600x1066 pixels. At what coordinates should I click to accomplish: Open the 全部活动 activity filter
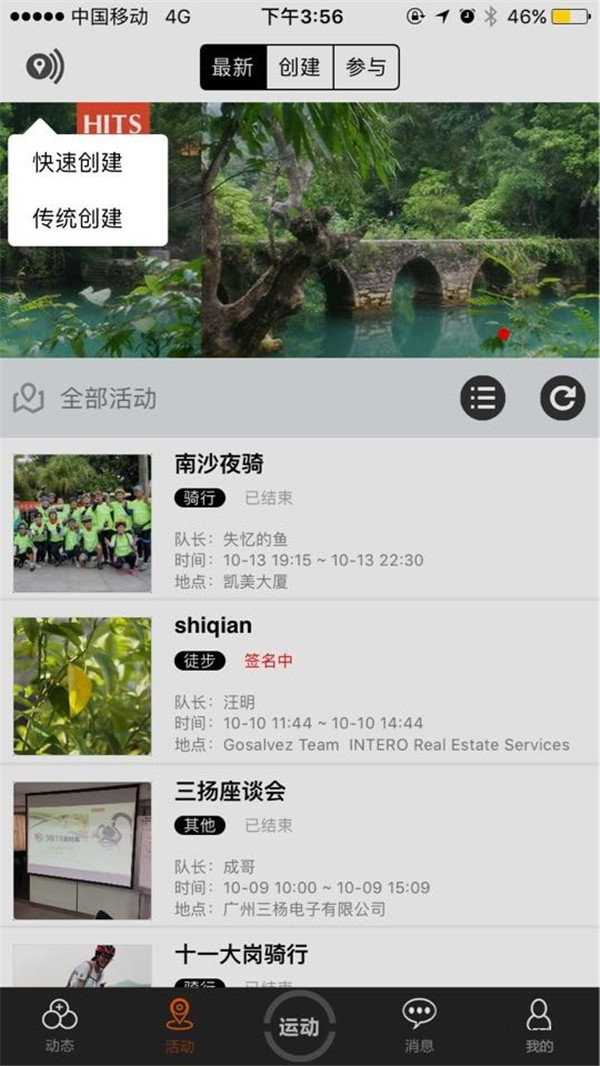[86, 399]
